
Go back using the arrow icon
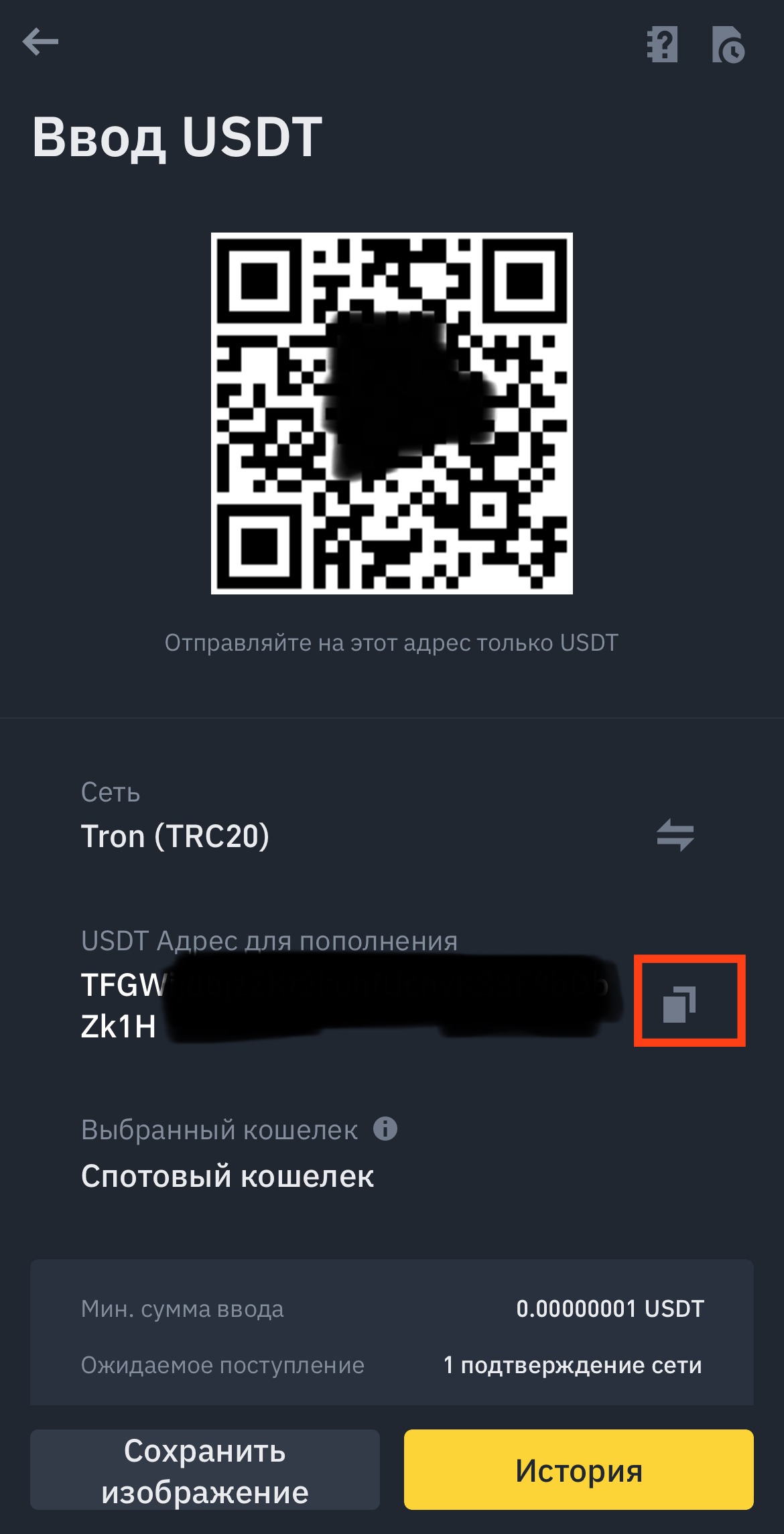pos(40,42)
